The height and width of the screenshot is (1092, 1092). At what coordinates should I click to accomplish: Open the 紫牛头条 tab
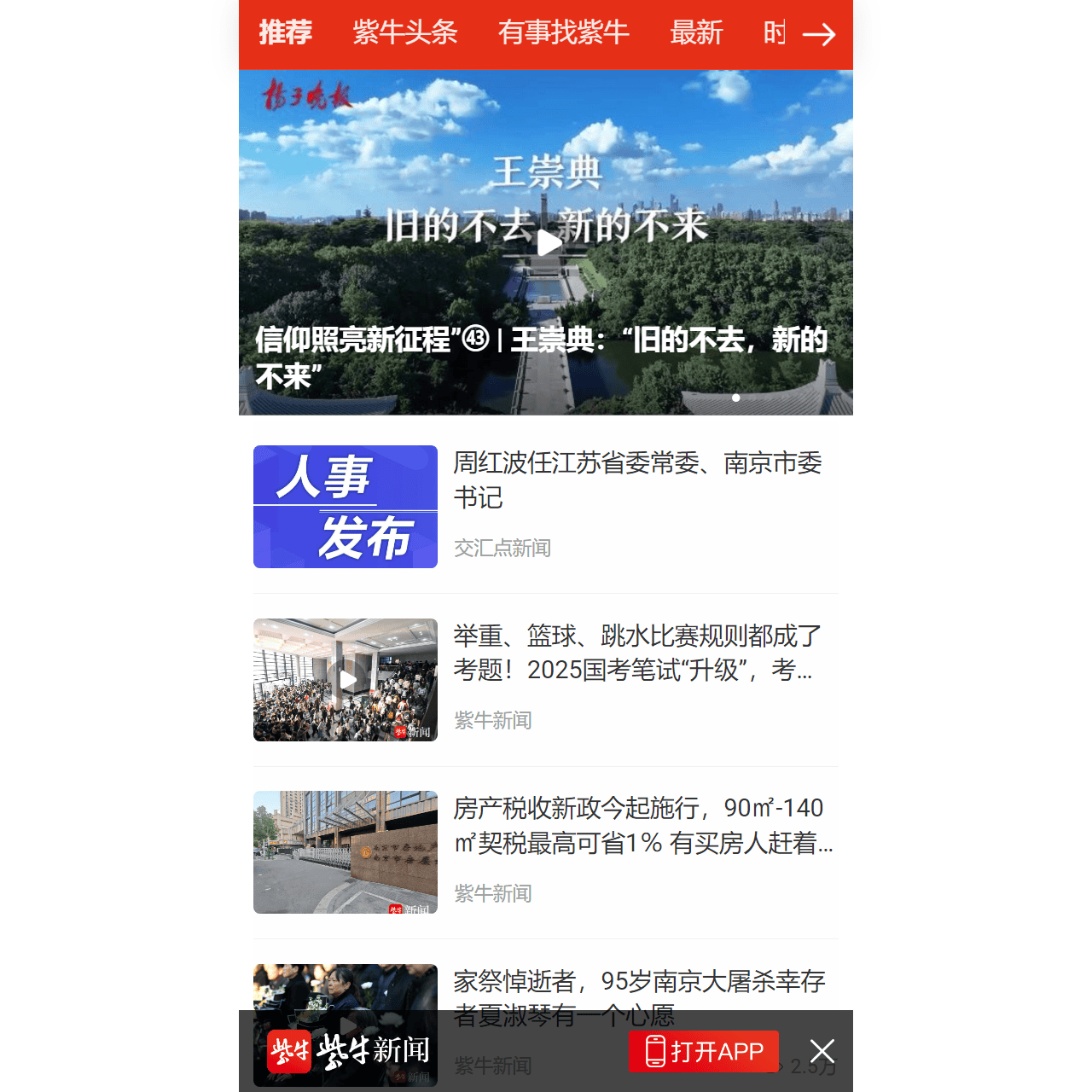405,33
